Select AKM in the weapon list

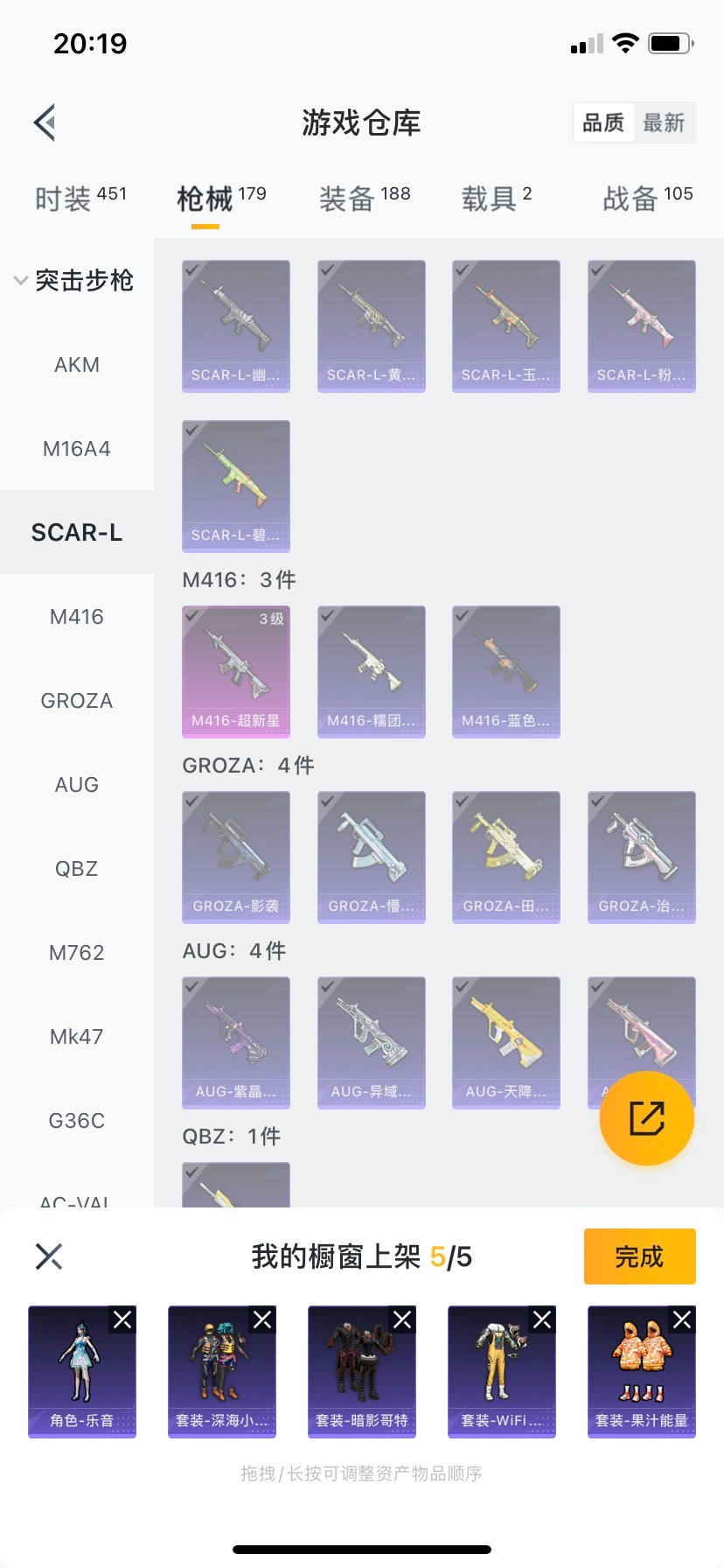pos(77,364)
